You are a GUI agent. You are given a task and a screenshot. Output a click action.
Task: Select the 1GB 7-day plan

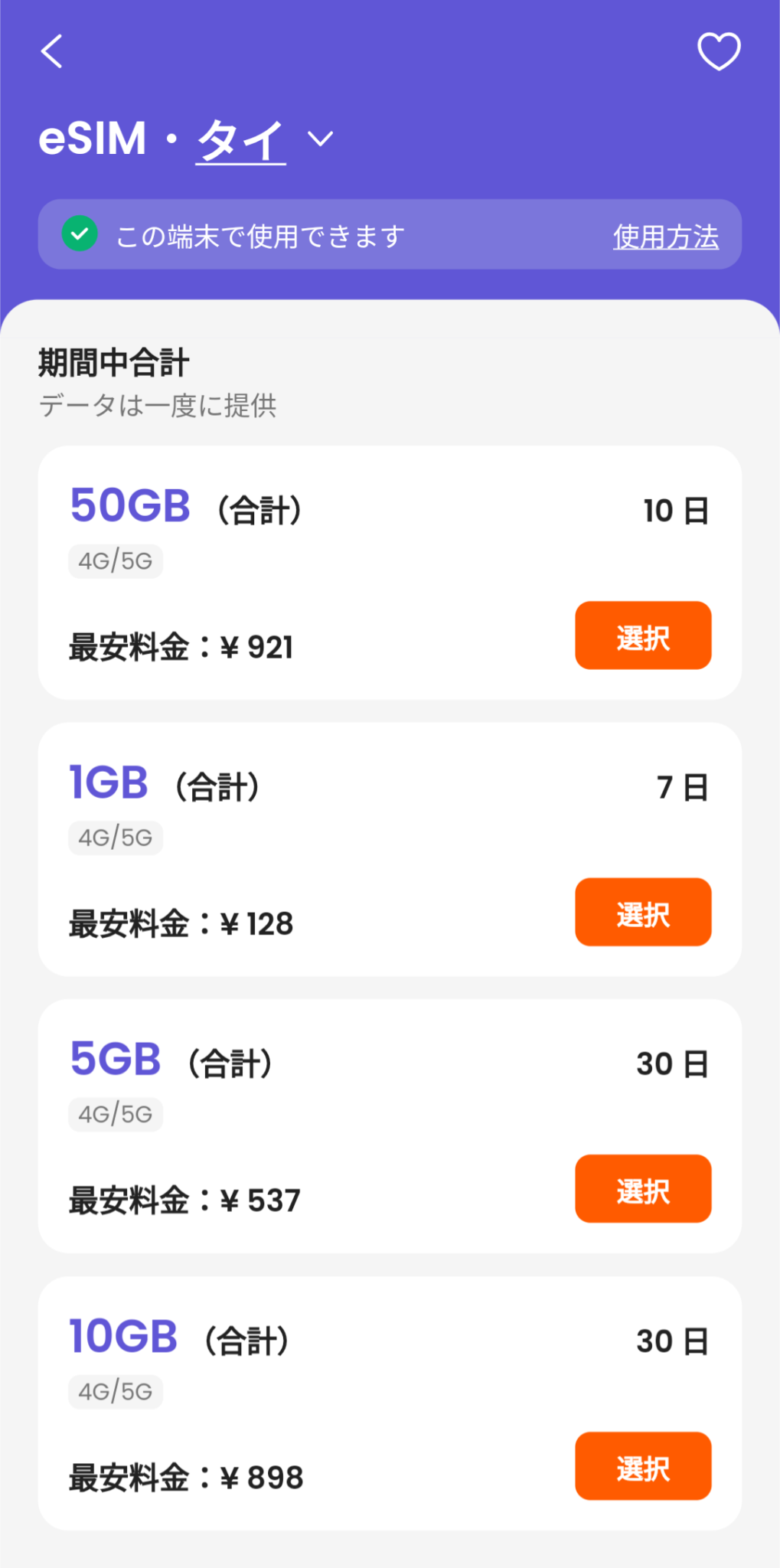pos(642,913)
